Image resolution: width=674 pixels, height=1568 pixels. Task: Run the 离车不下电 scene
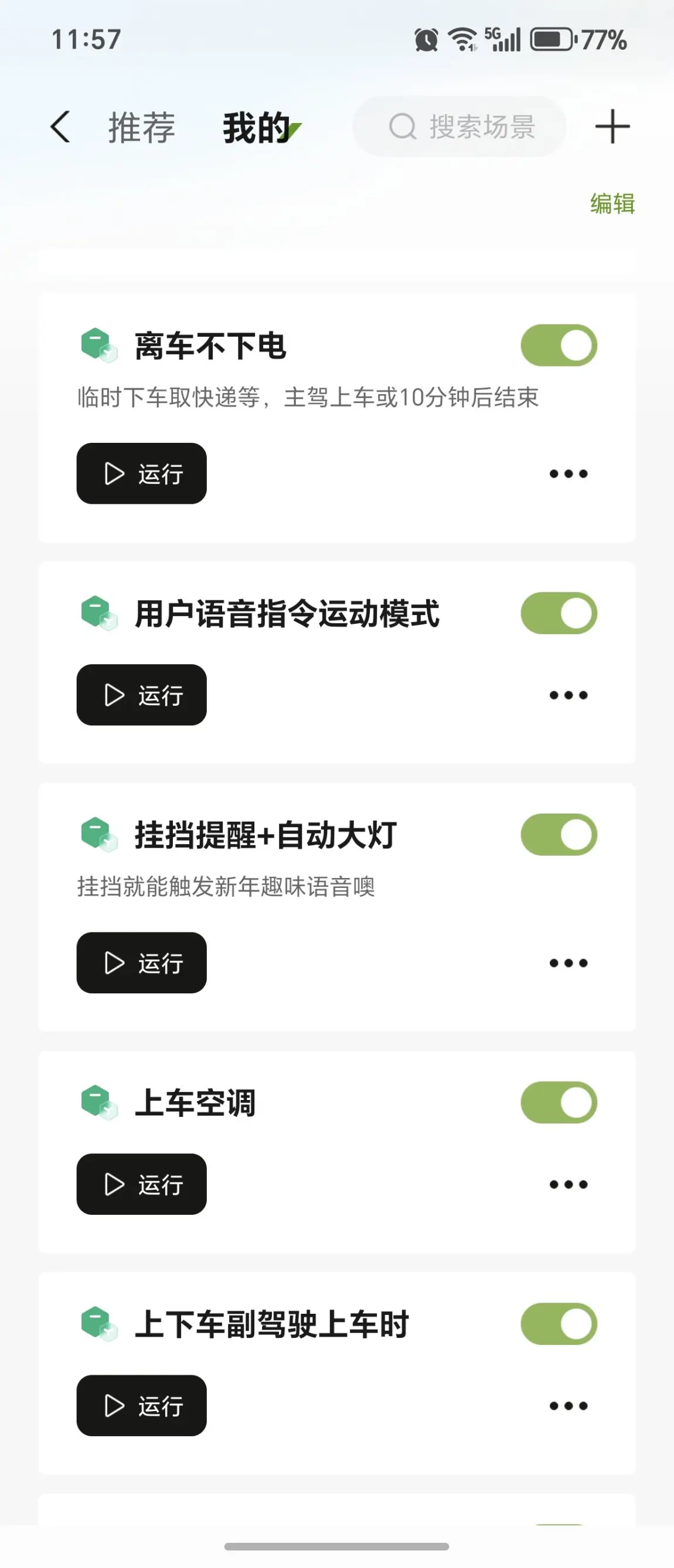[x=141, y=473]
